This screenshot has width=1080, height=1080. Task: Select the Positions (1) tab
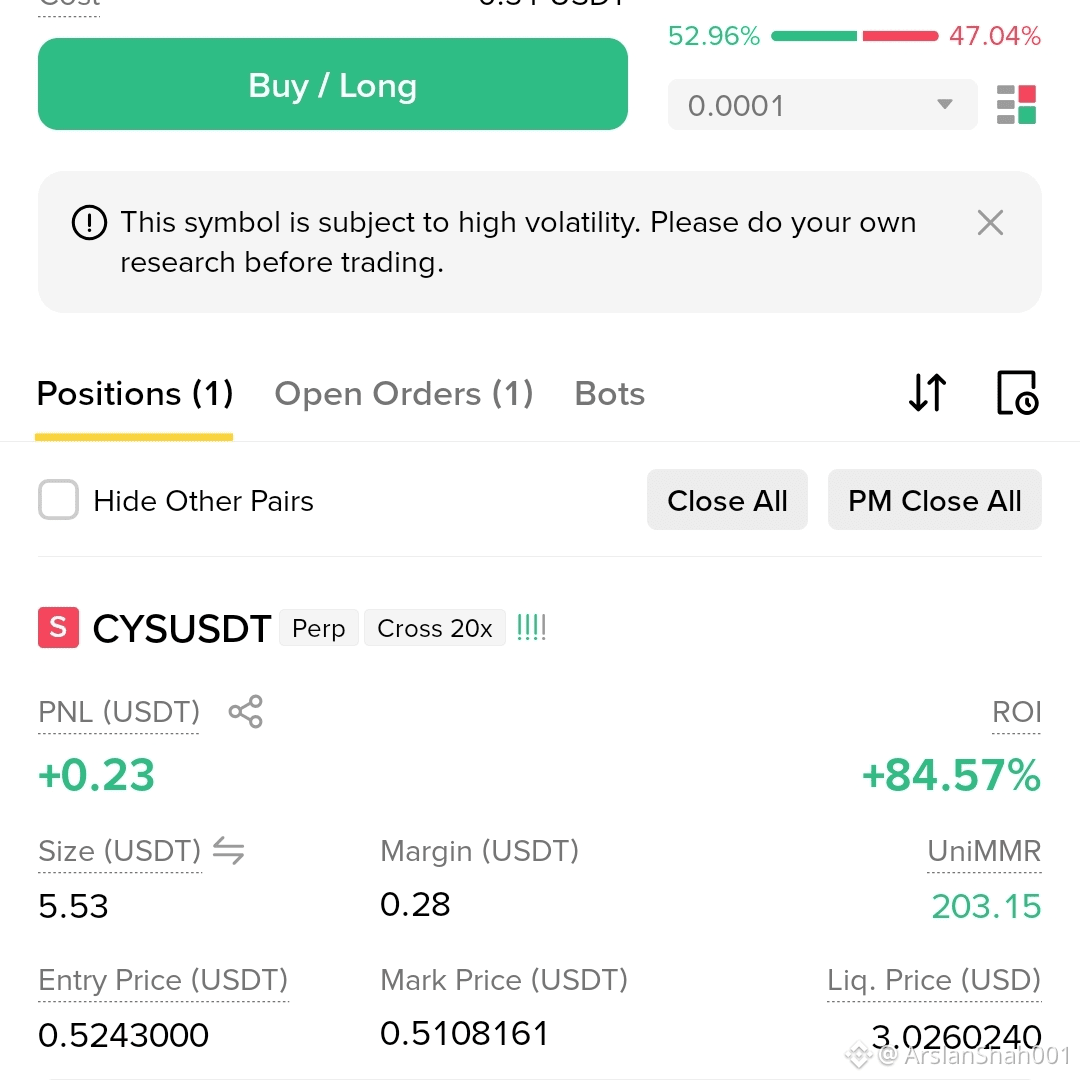[x=135, y=394]
